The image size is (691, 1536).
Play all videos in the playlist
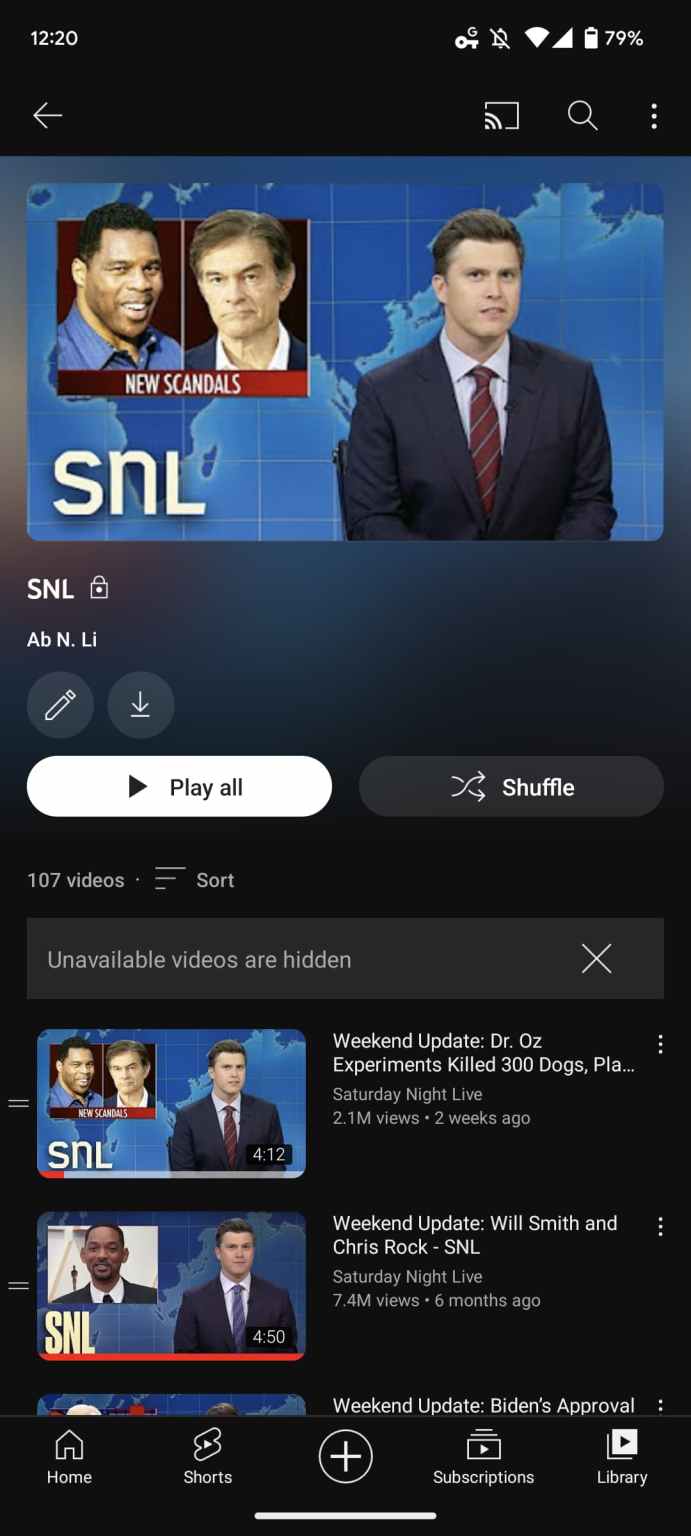(179, 787)
